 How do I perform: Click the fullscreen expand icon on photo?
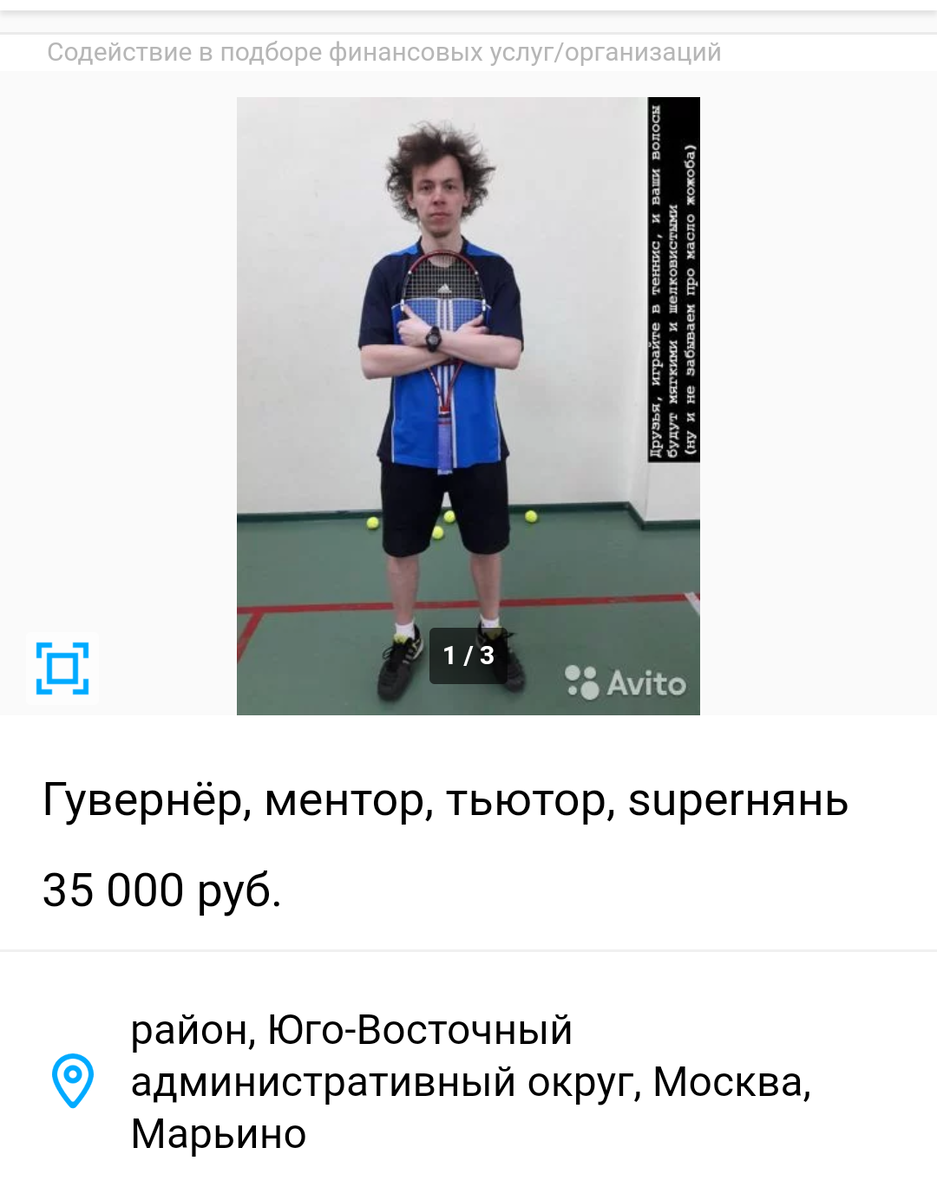tap(62, 666)
